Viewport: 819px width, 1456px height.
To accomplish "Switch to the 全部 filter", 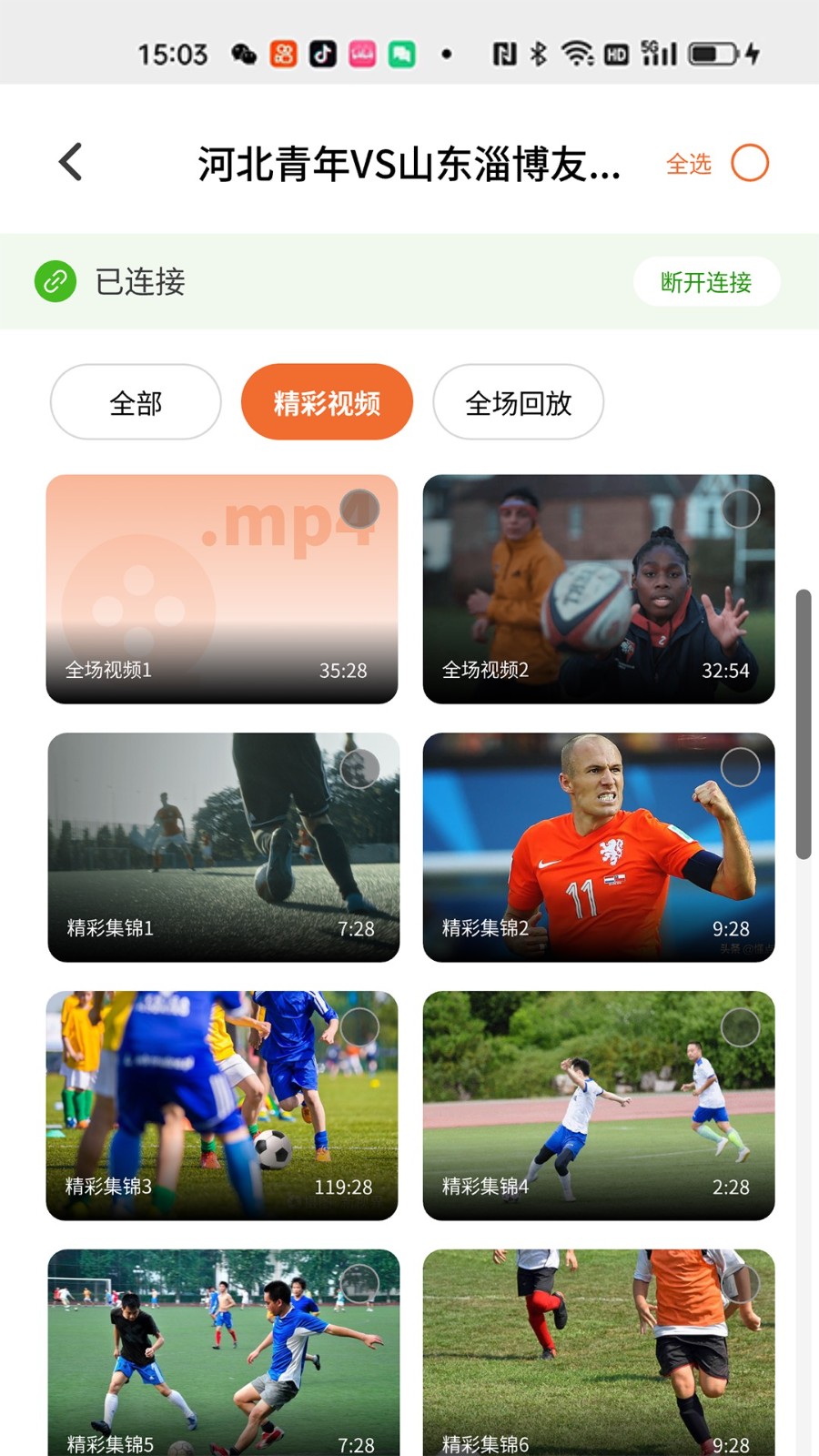I will 136,402.
